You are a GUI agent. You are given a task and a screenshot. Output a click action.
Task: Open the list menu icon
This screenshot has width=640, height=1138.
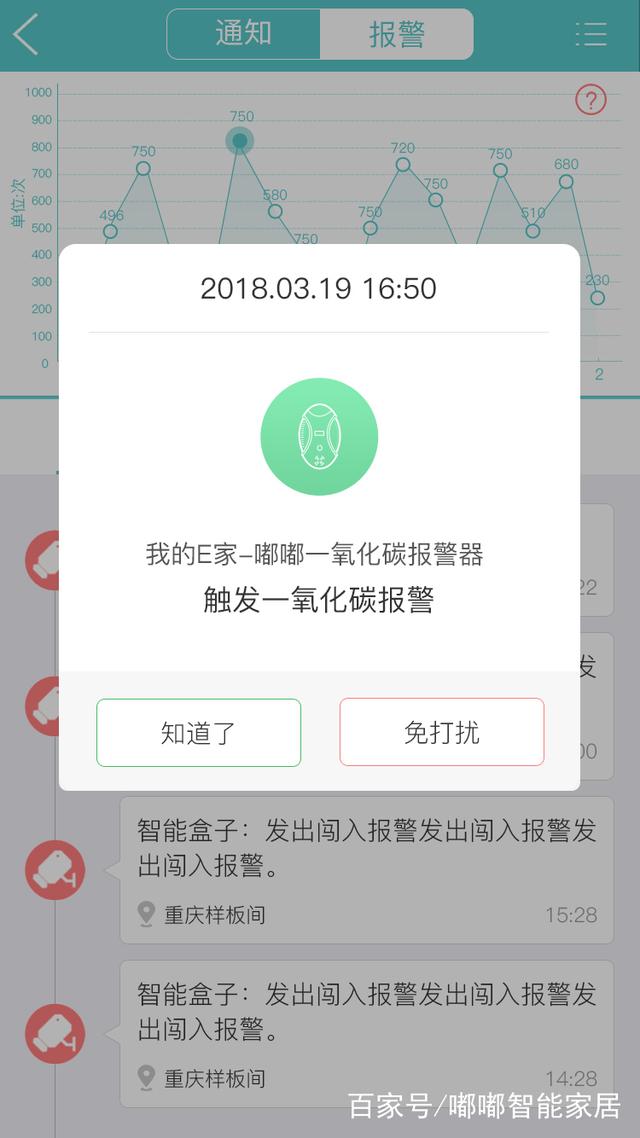pyautogui.click(x=591, y=35)
